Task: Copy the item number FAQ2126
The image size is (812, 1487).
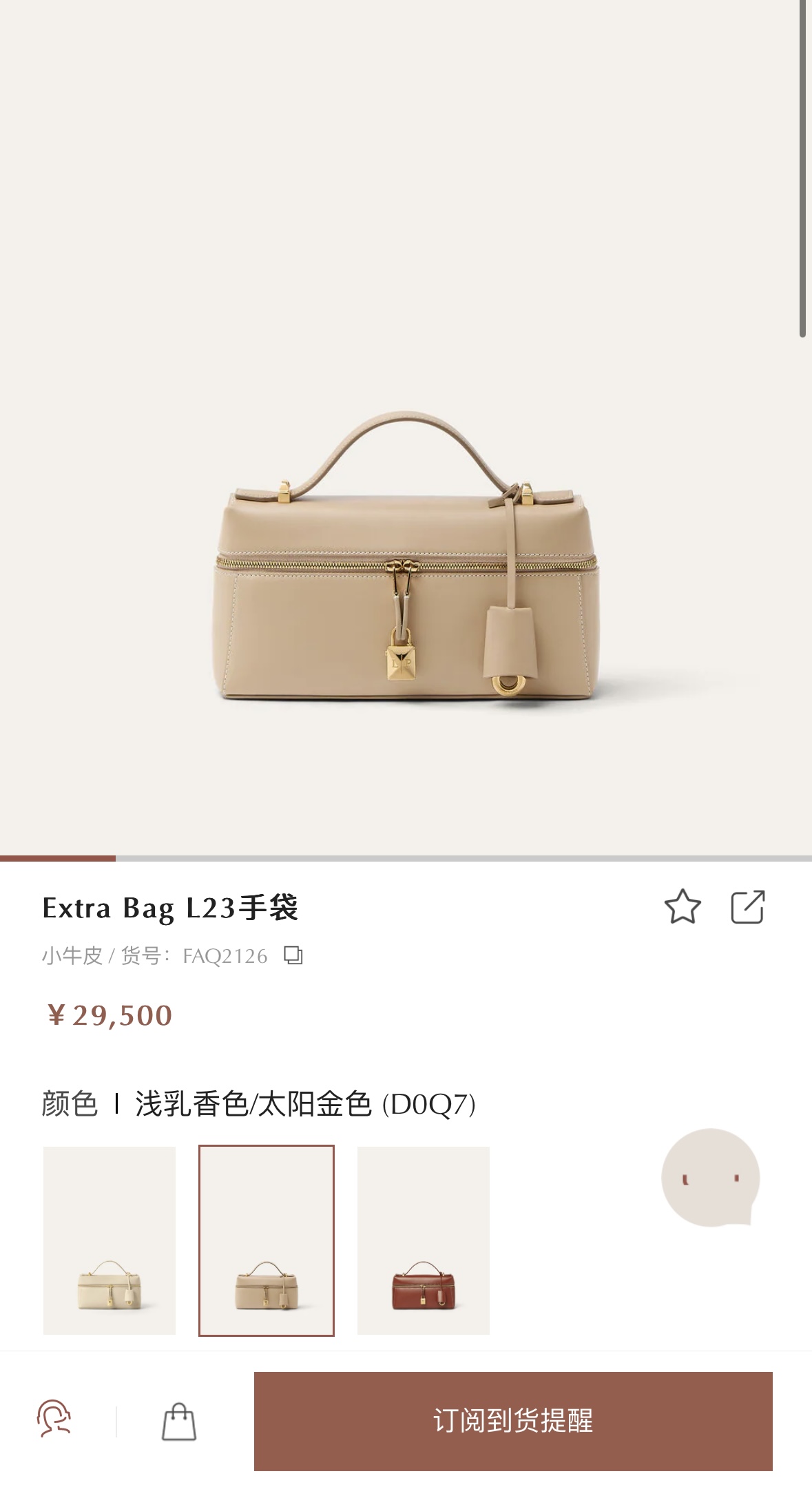Action: click(x=293, y=955)
